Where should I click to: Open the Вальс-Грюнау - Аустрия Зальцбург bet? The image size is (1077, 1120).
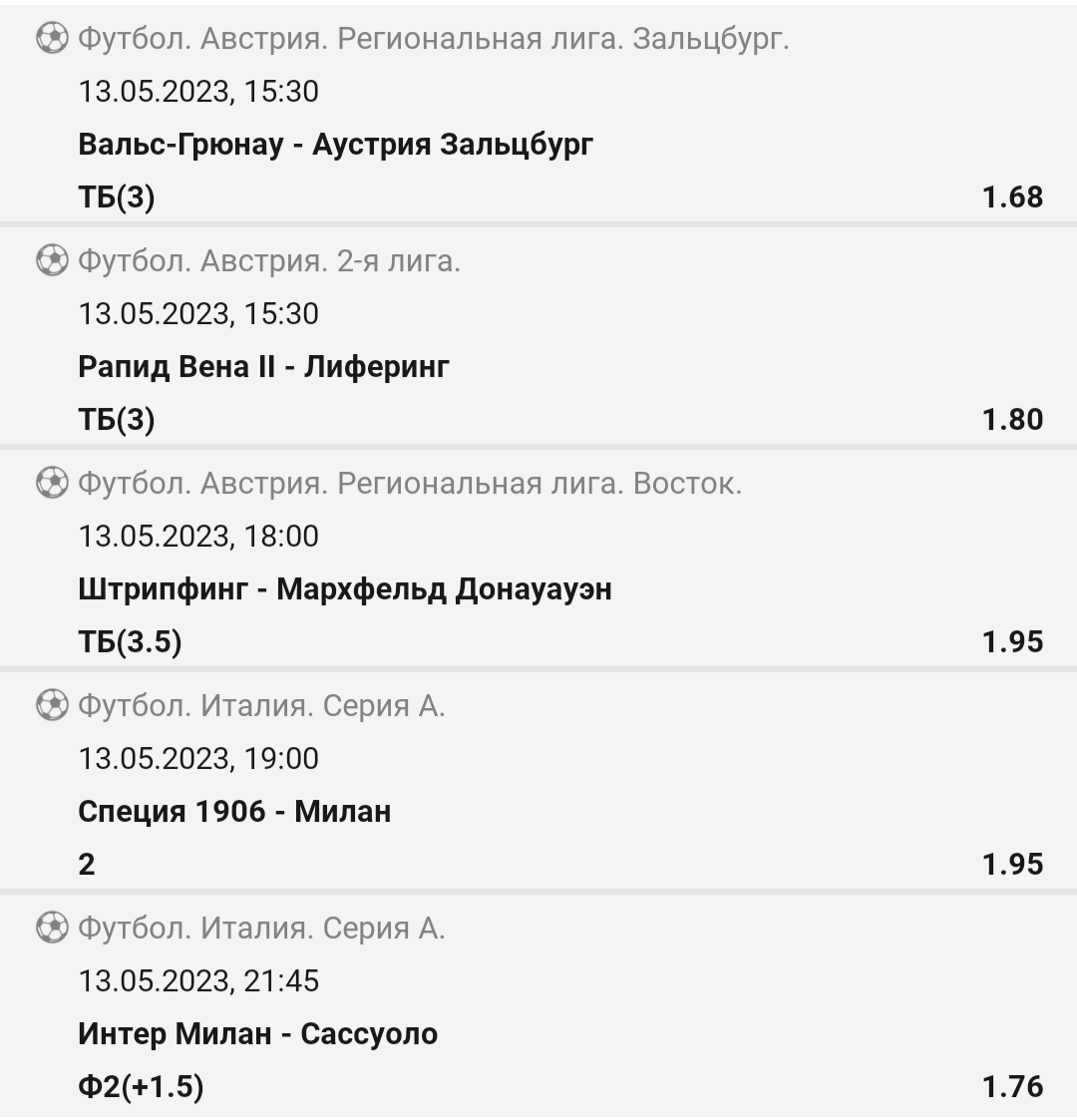pyautogui.click(x=336, y=145)
